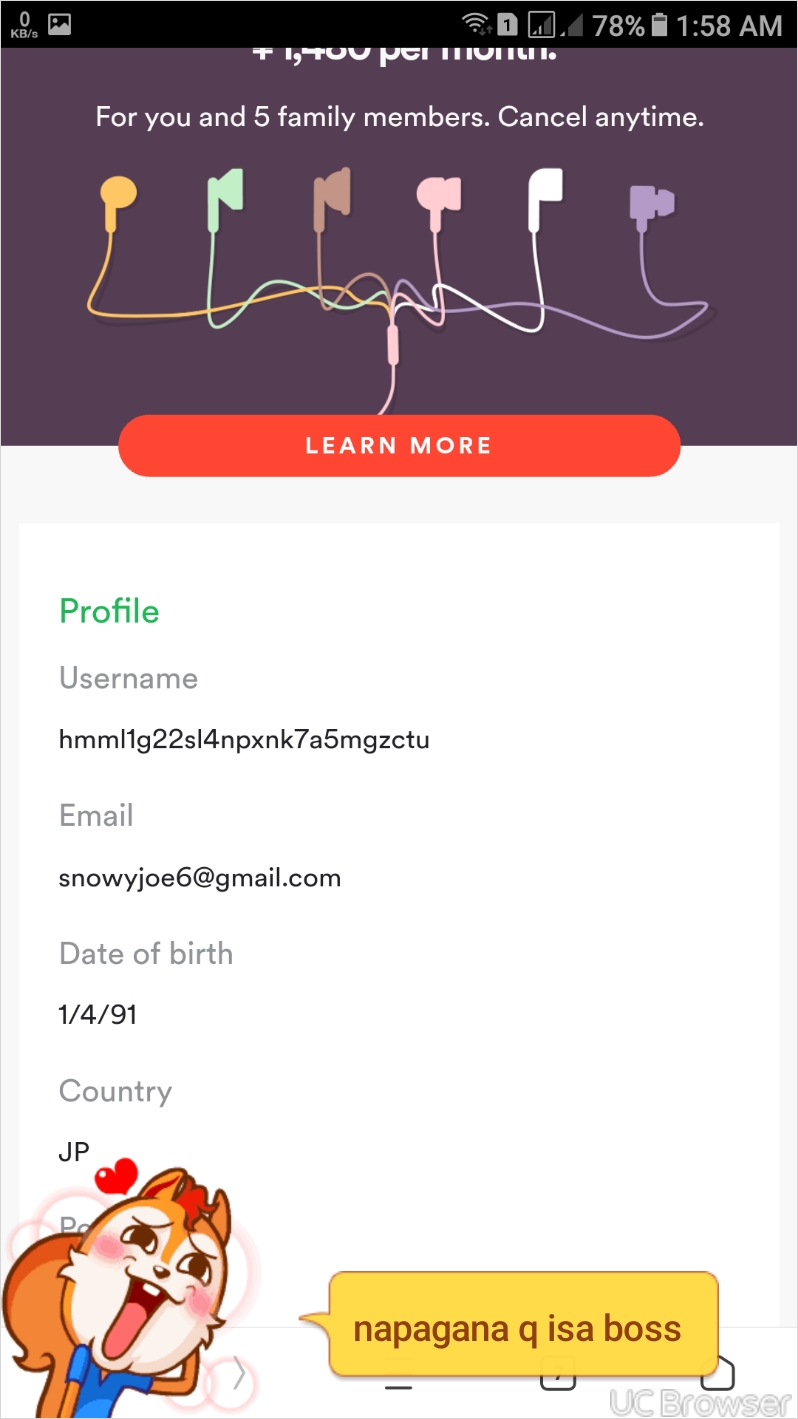Tap the LEARN MORE button

[x=399, y=446]
